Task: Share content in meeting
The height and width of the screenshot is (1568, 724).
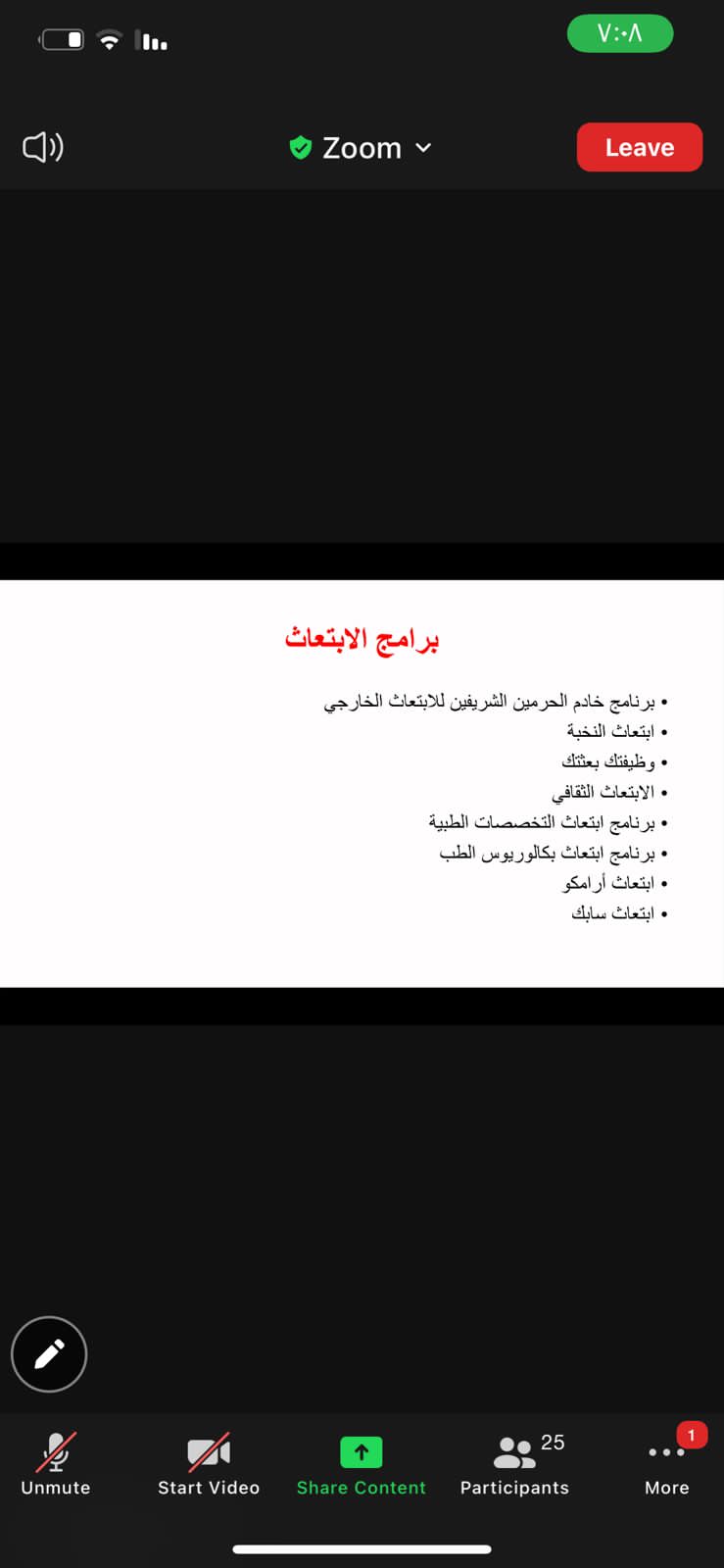Action: 362,1464
